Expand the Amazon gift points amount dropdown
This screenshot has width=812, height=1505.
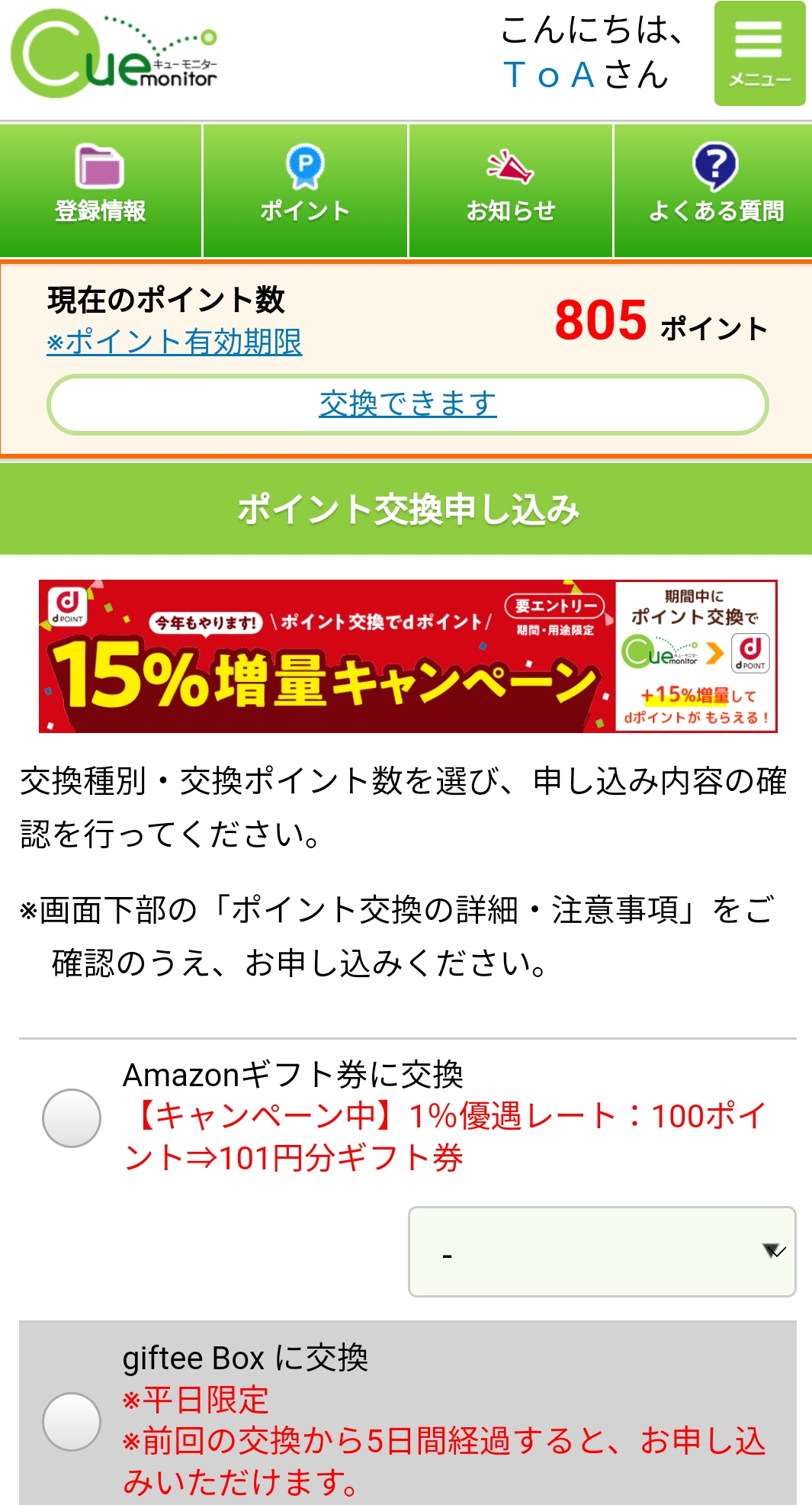click(x=602, y=1252)
